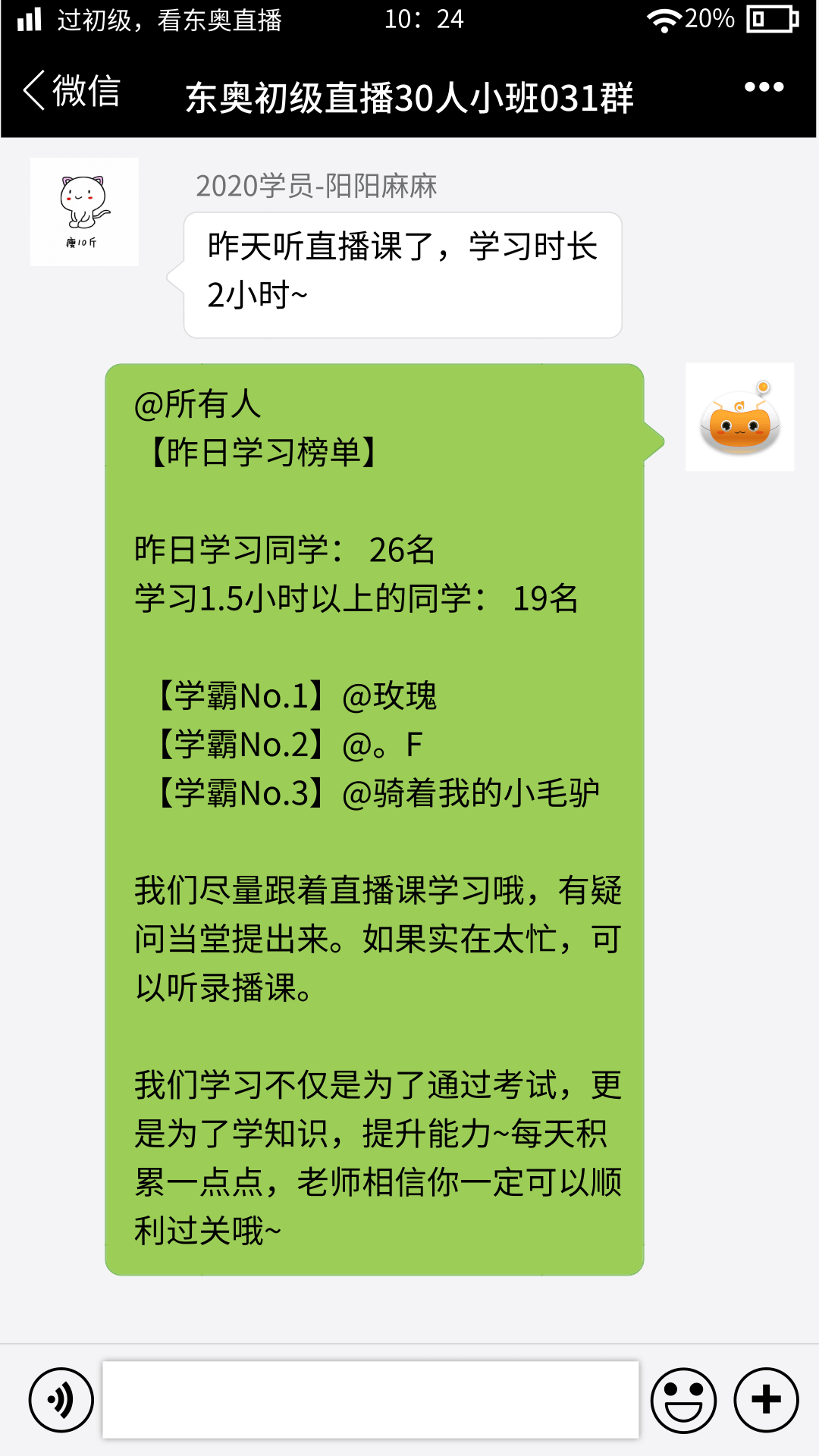The image size is (819, 1456).
Task: Open the orange robot avatar profile
Action: pos(739,416)
